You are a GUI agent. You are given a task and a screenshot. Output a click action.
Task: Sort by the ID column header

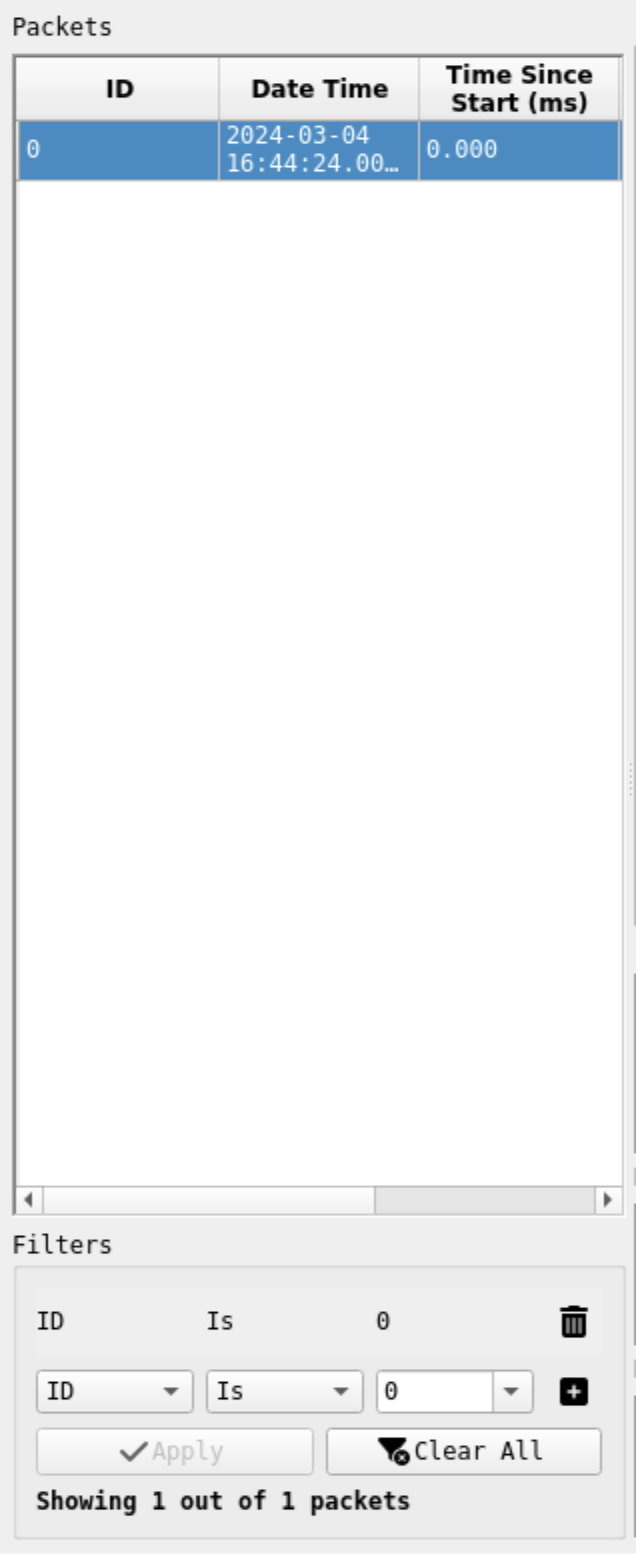118,89
